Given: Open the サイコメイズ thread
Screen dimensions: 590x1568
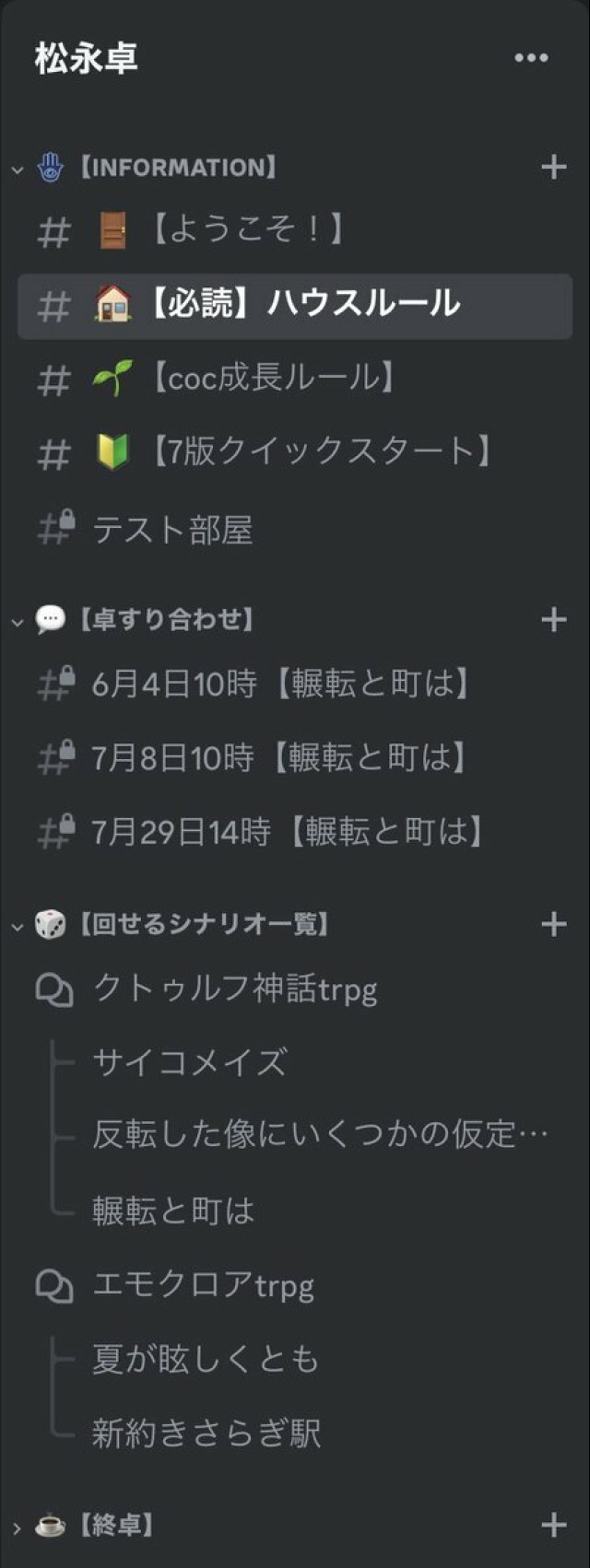Looking at the screenshot, I should (x=190, y=1062).
